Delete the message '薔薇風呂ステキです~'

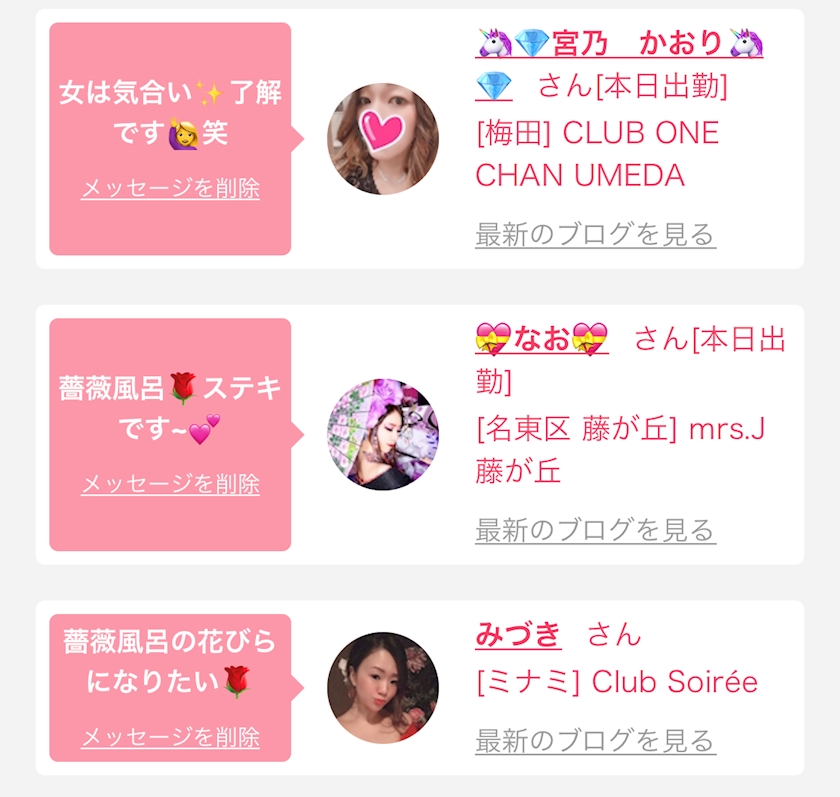tap(170, 485)
